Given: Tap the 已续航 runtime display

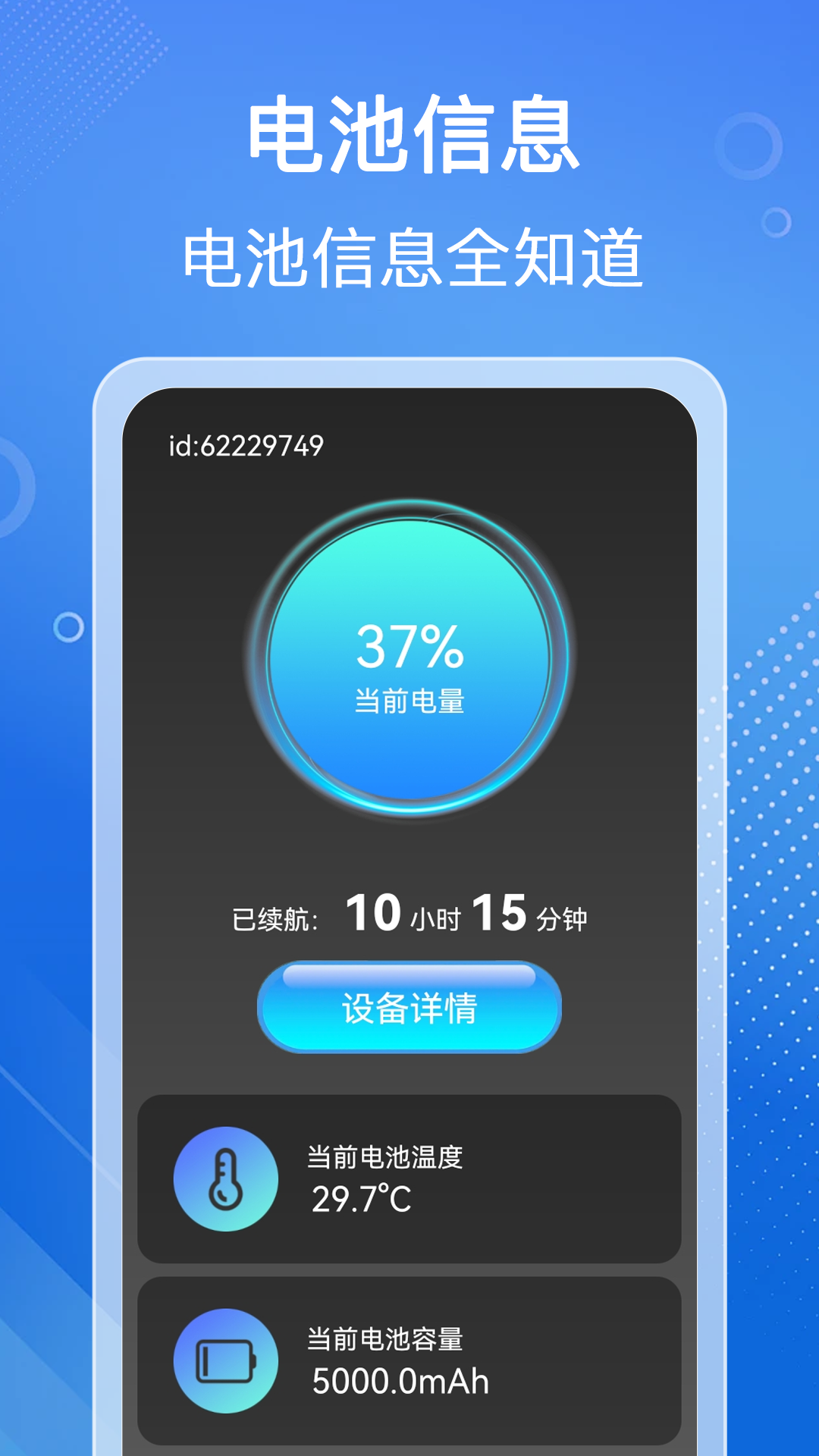Looking at the screenshot, I should (x=409, y=918).
